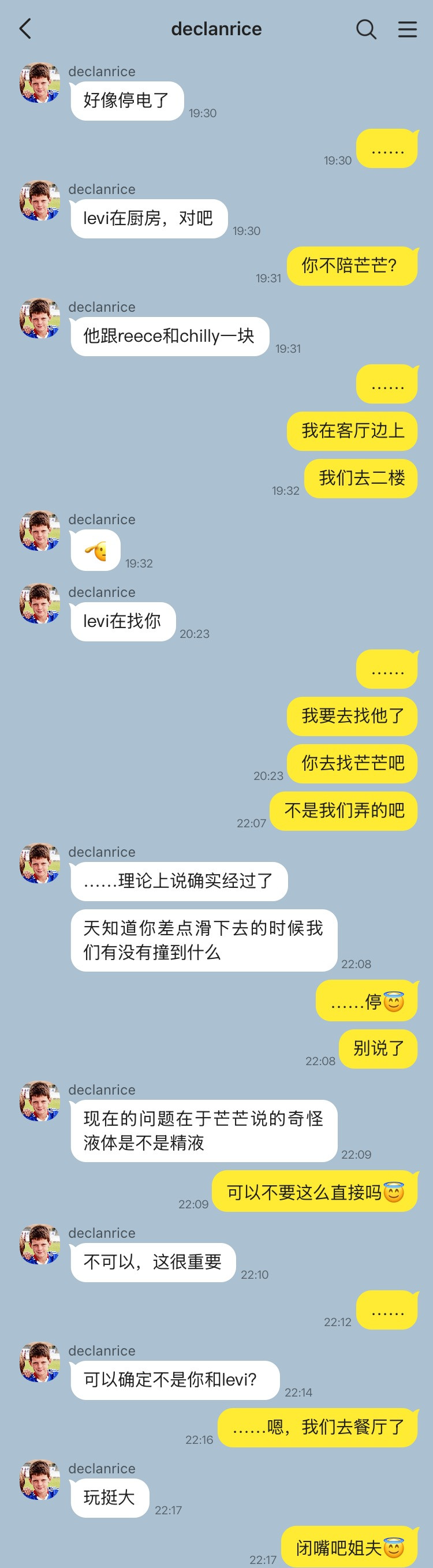433x1568 pixels.
Task: Search within this conversation
Action: (366, 29)
